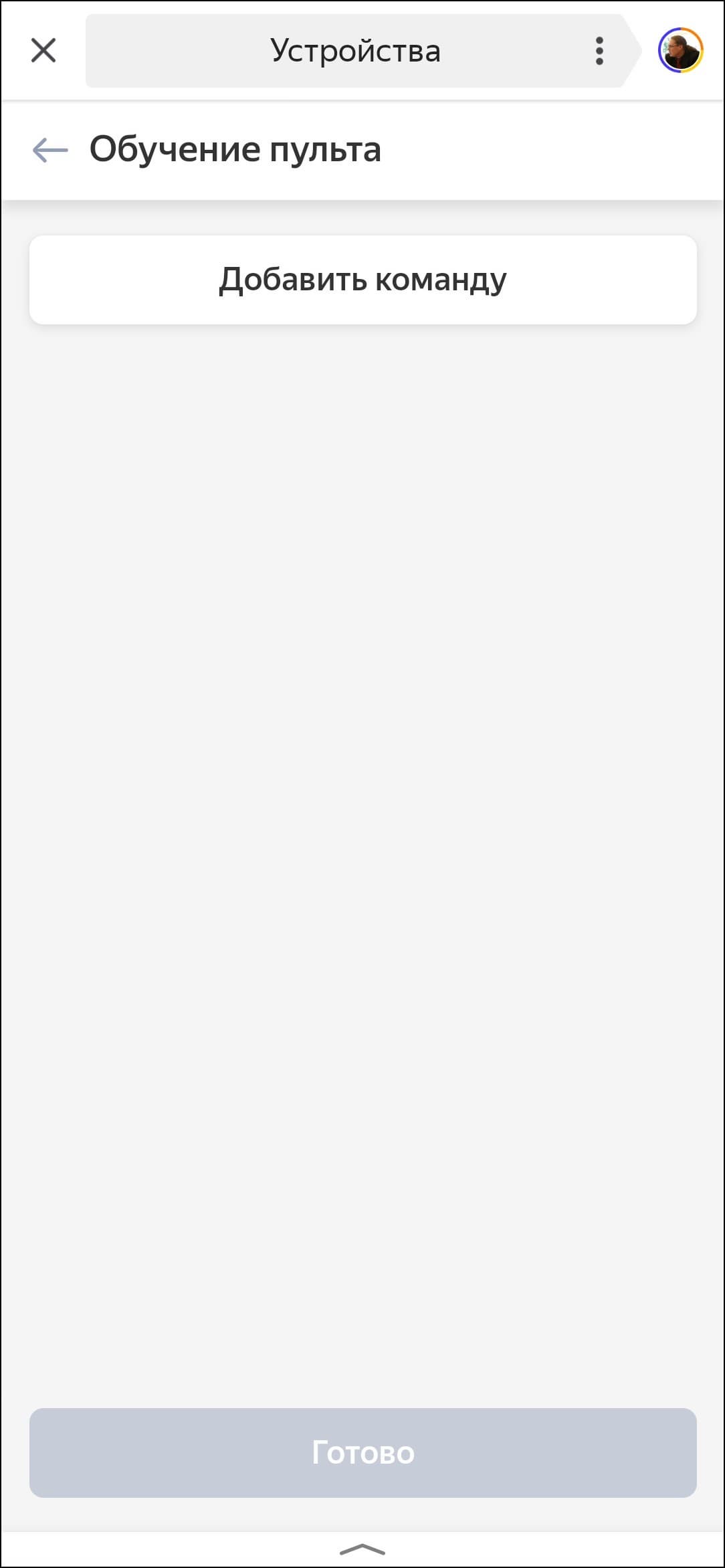Open the profile avatar
The height and width of the screenshot is (1568, 725).
pyautogui.click(x=680, y=50)
